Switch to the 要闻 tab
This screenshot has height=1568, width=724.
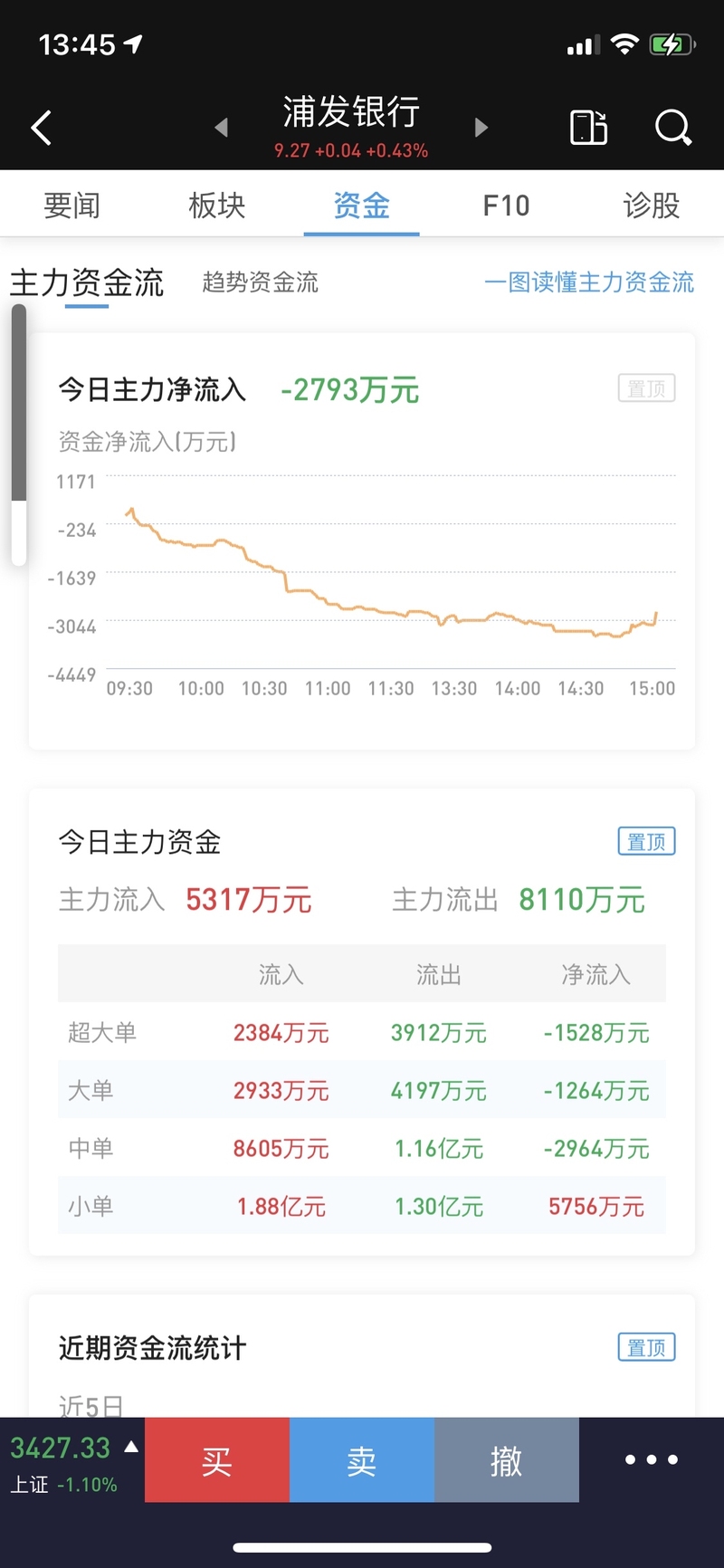72,206
